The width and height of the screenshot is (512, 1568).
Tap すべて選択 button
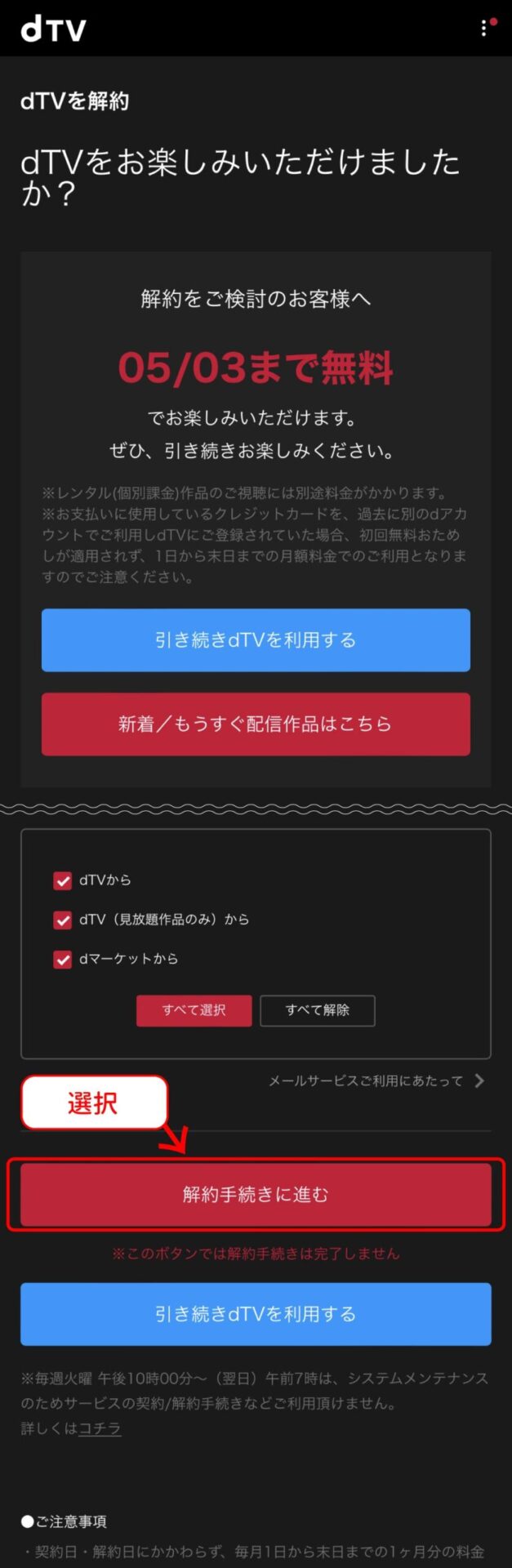point(194,1010)
